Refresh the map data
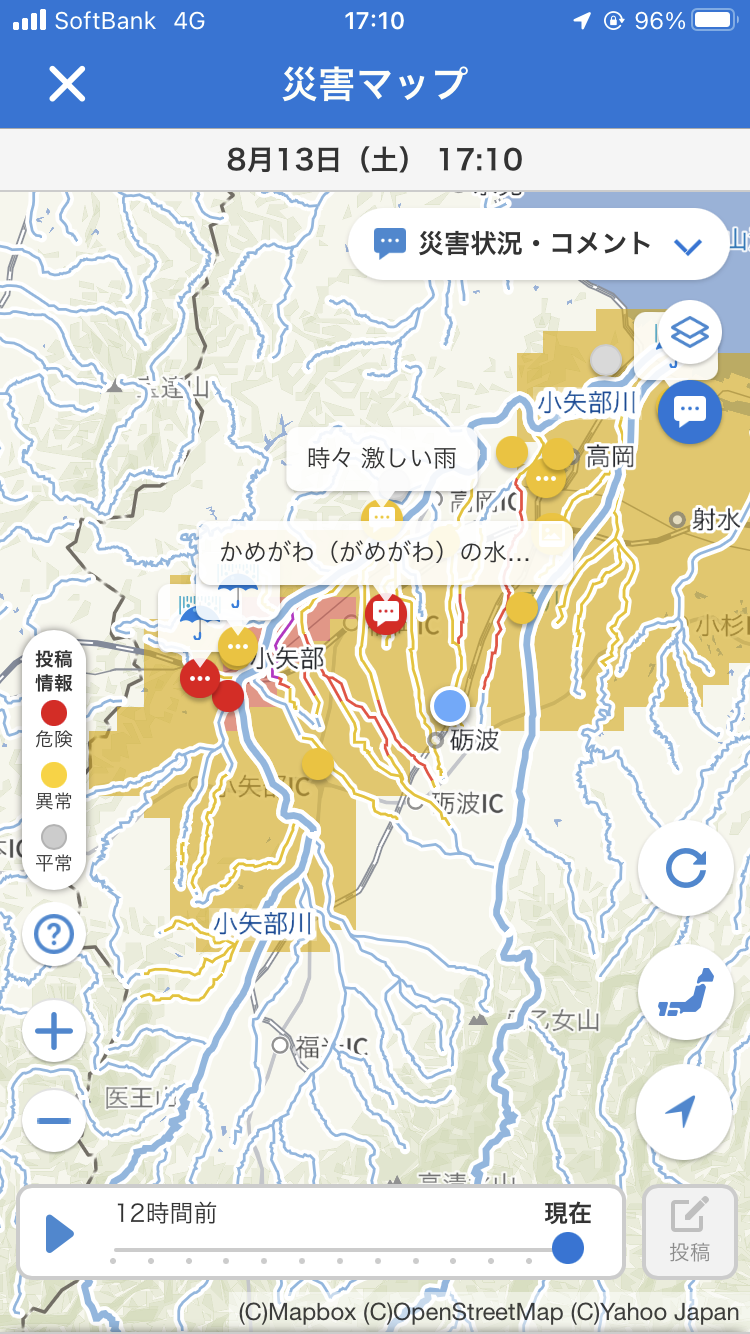Image resolution: width=750 pixels, height=1334 pixels. click(x=686, y=868)
